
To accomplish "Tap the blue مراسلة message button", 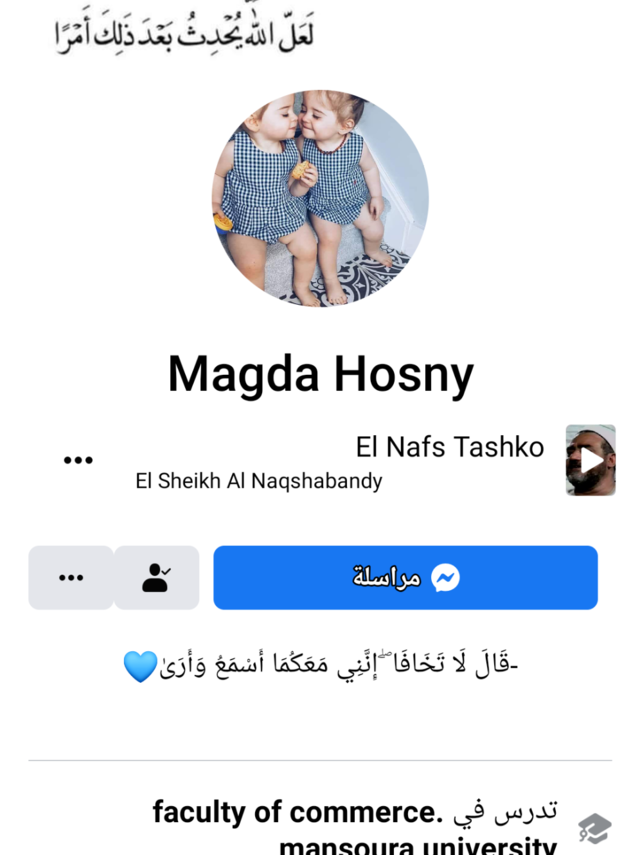I will click(x=405, y=578).
